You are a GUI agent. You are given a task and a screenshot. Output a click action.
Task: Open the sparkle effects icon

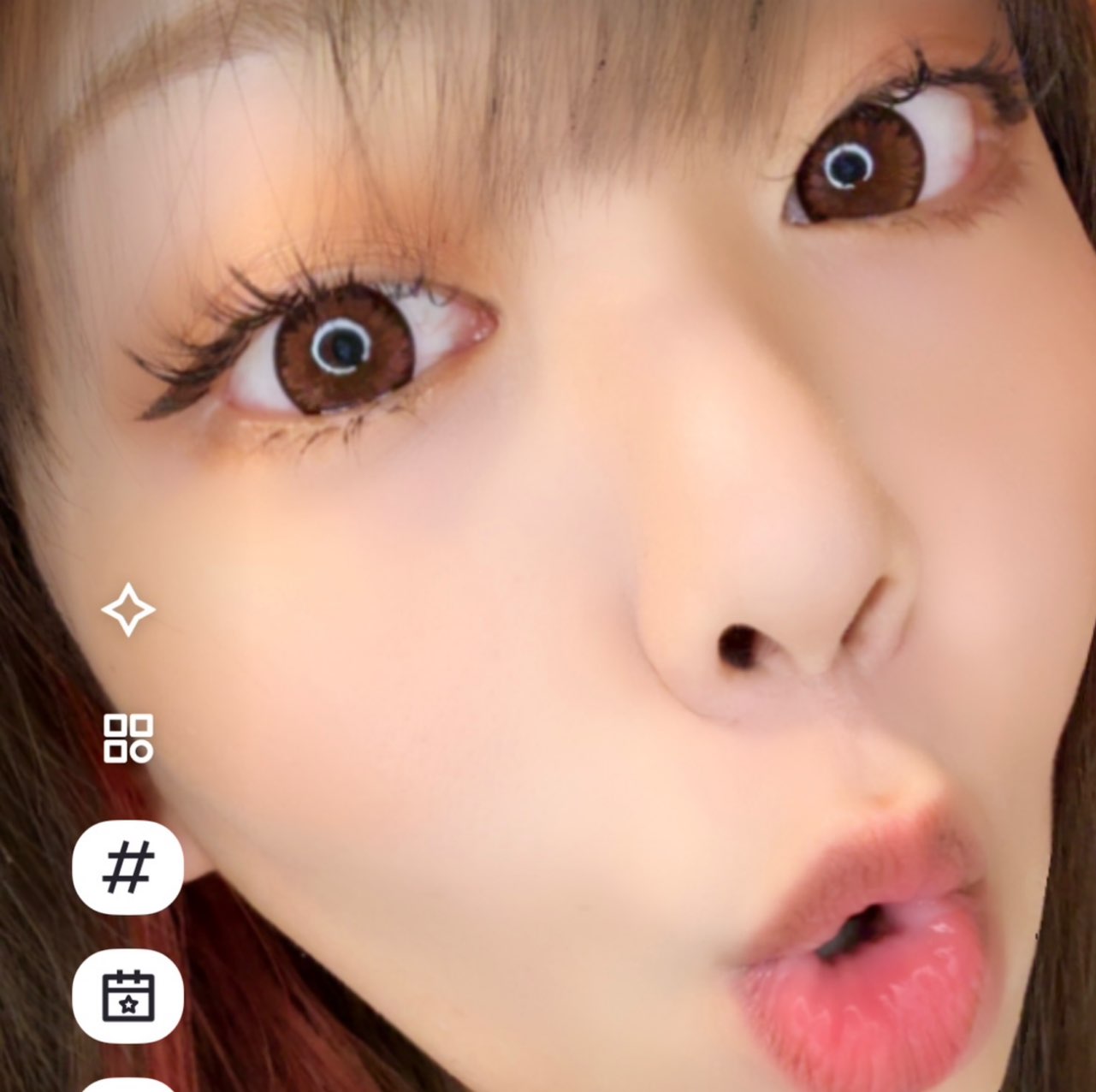pos(128,609)
